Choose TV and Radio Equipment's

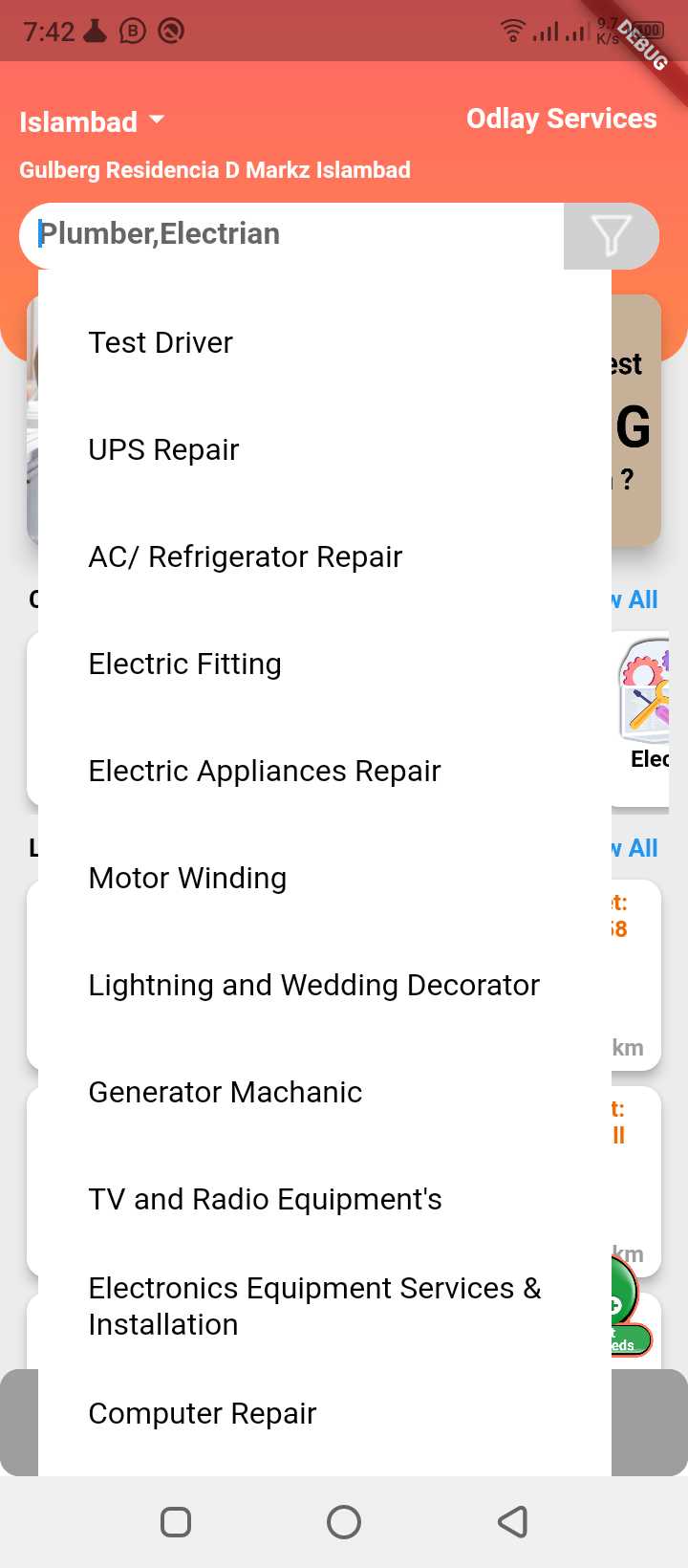tap(265, 1199)
